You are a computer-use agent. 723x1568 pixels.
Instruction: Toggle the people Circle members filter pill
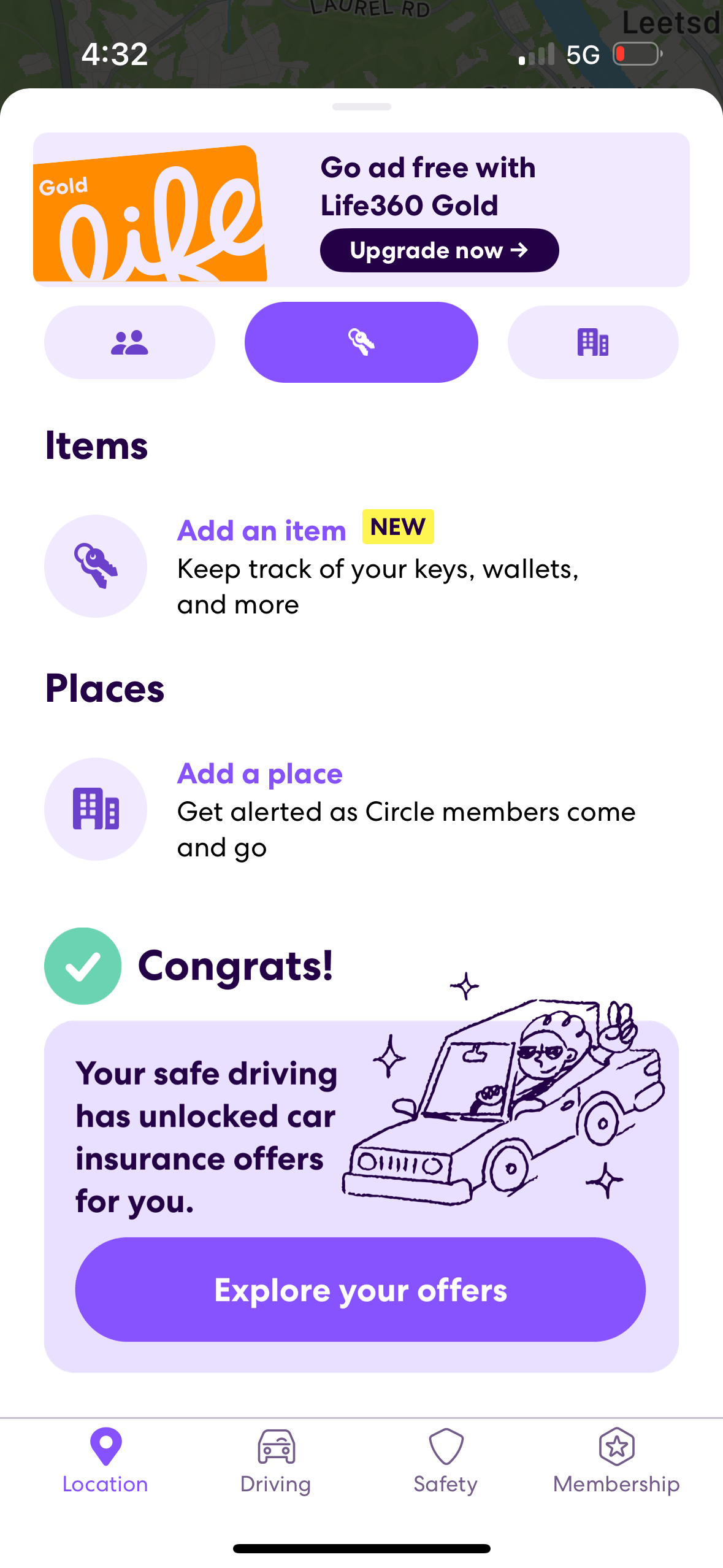coord(129,342)
